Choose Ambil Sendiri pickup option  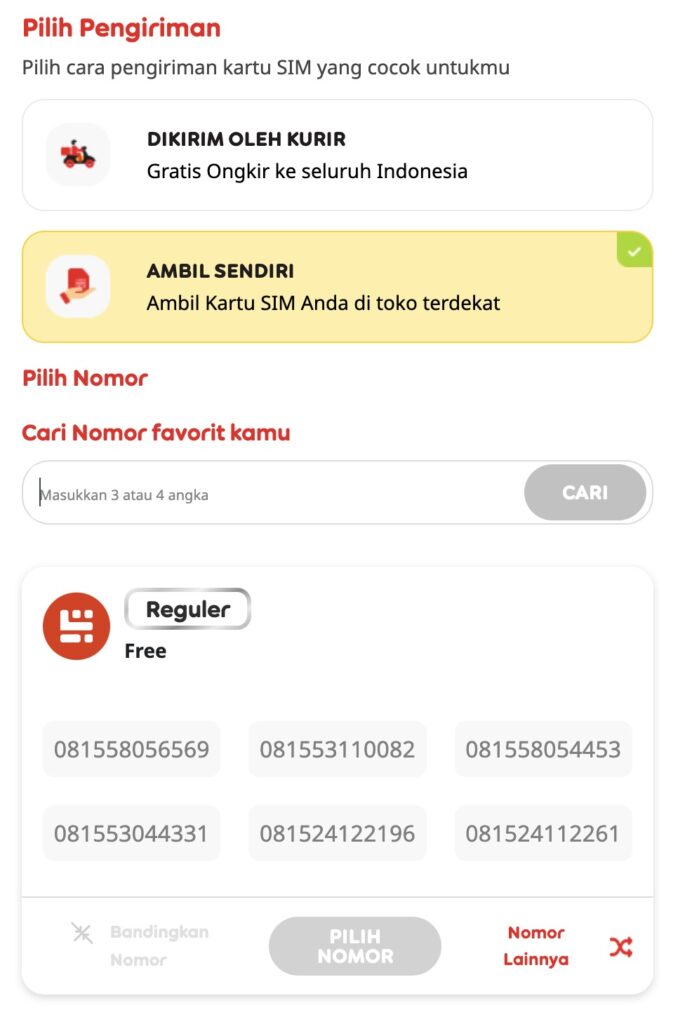pyautogui.click(x=337, y=287)
